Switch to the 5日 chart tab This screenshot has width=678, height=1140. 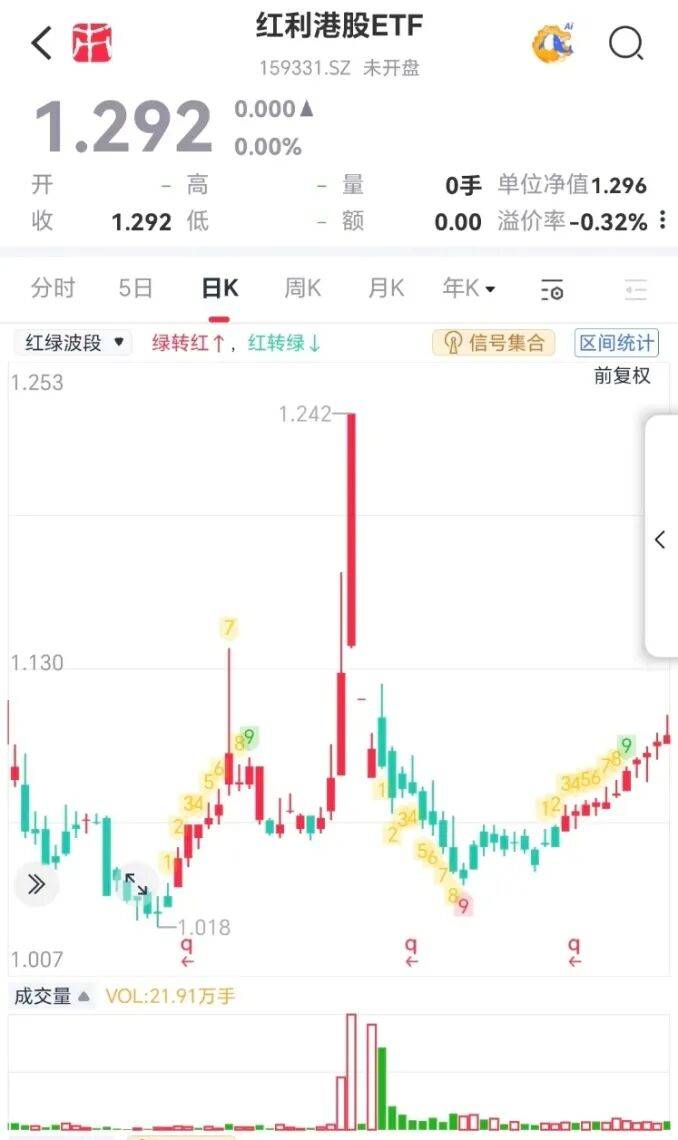click(136, 289)
